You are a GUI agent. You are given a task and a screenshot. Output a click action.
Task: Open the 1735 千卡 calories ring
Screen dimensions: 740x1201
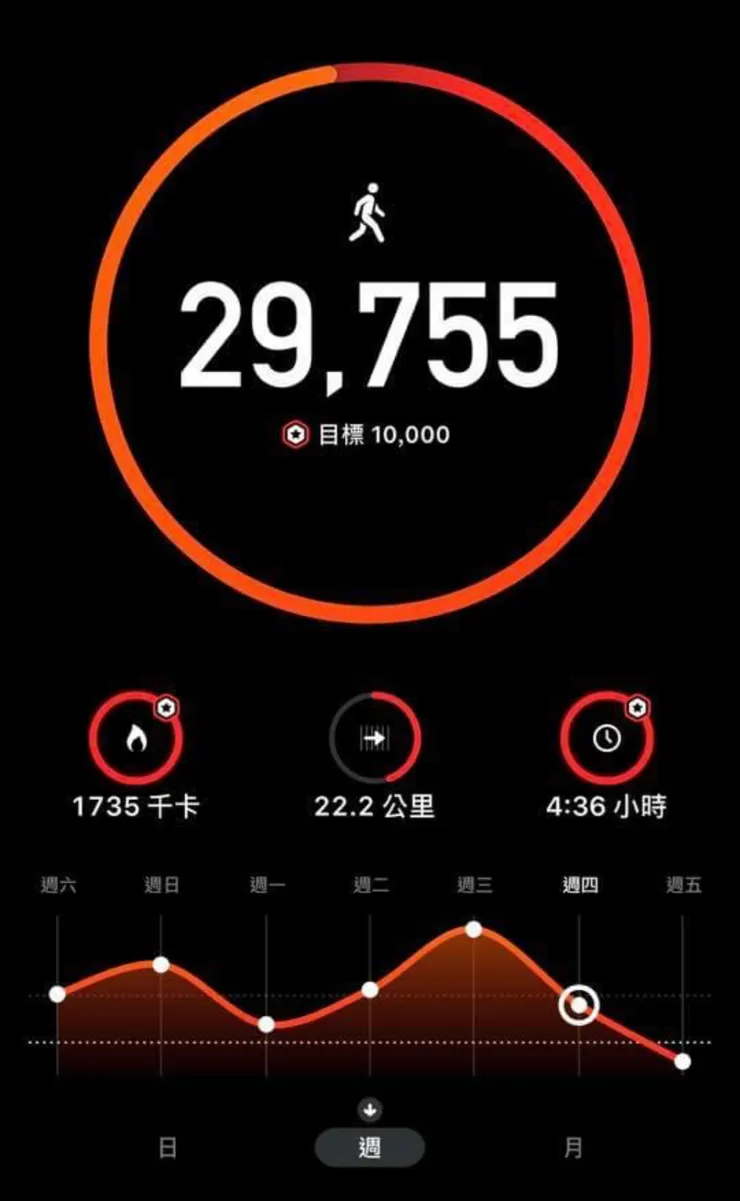pyautogui.click(x=134, y=739)
